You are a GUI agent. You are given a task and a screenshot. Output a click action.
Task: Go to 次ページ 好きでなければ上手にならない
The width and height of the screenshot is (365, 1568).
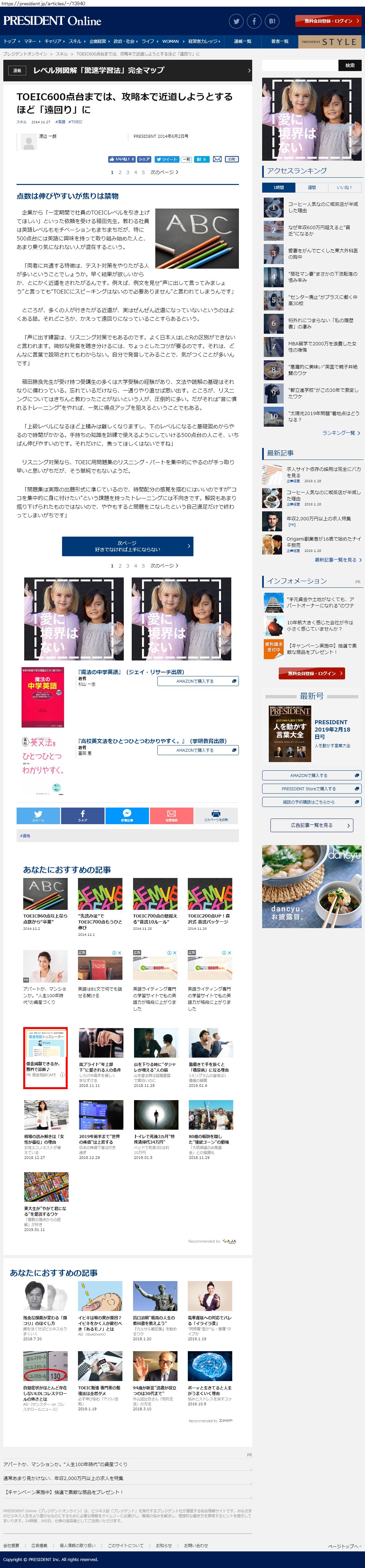tap(127, 546)
